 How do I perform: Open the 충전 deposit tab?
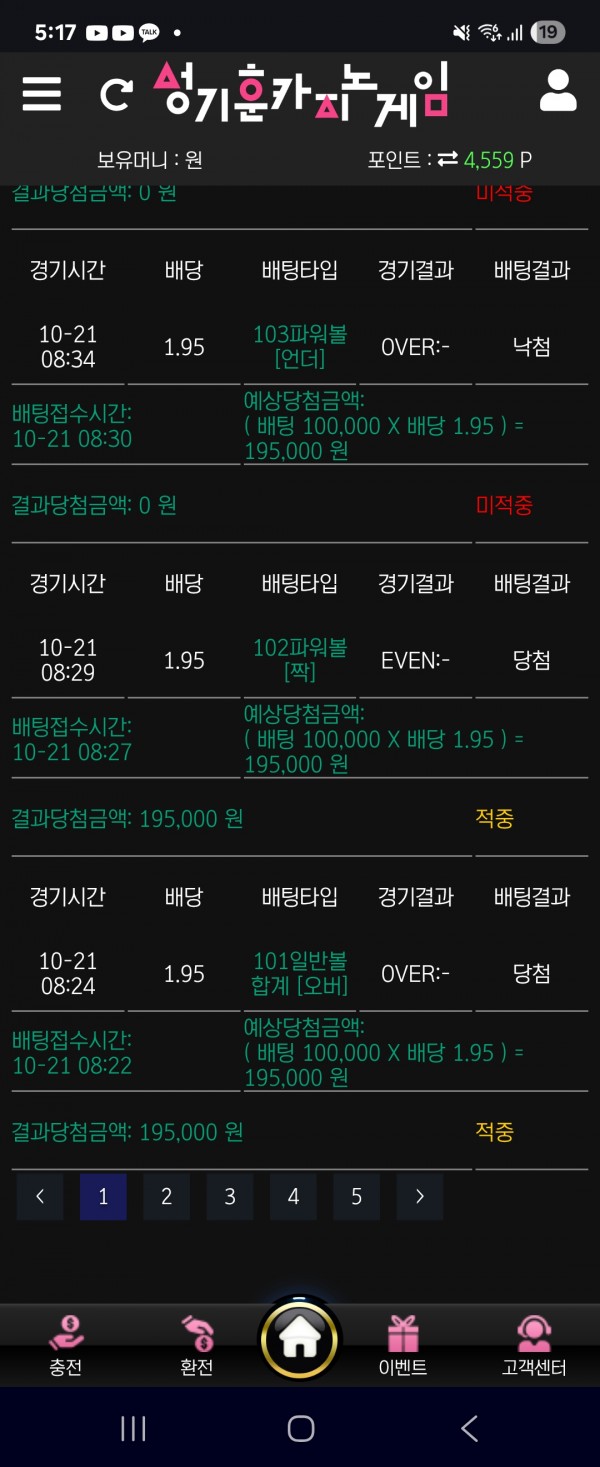[66, 1345]
